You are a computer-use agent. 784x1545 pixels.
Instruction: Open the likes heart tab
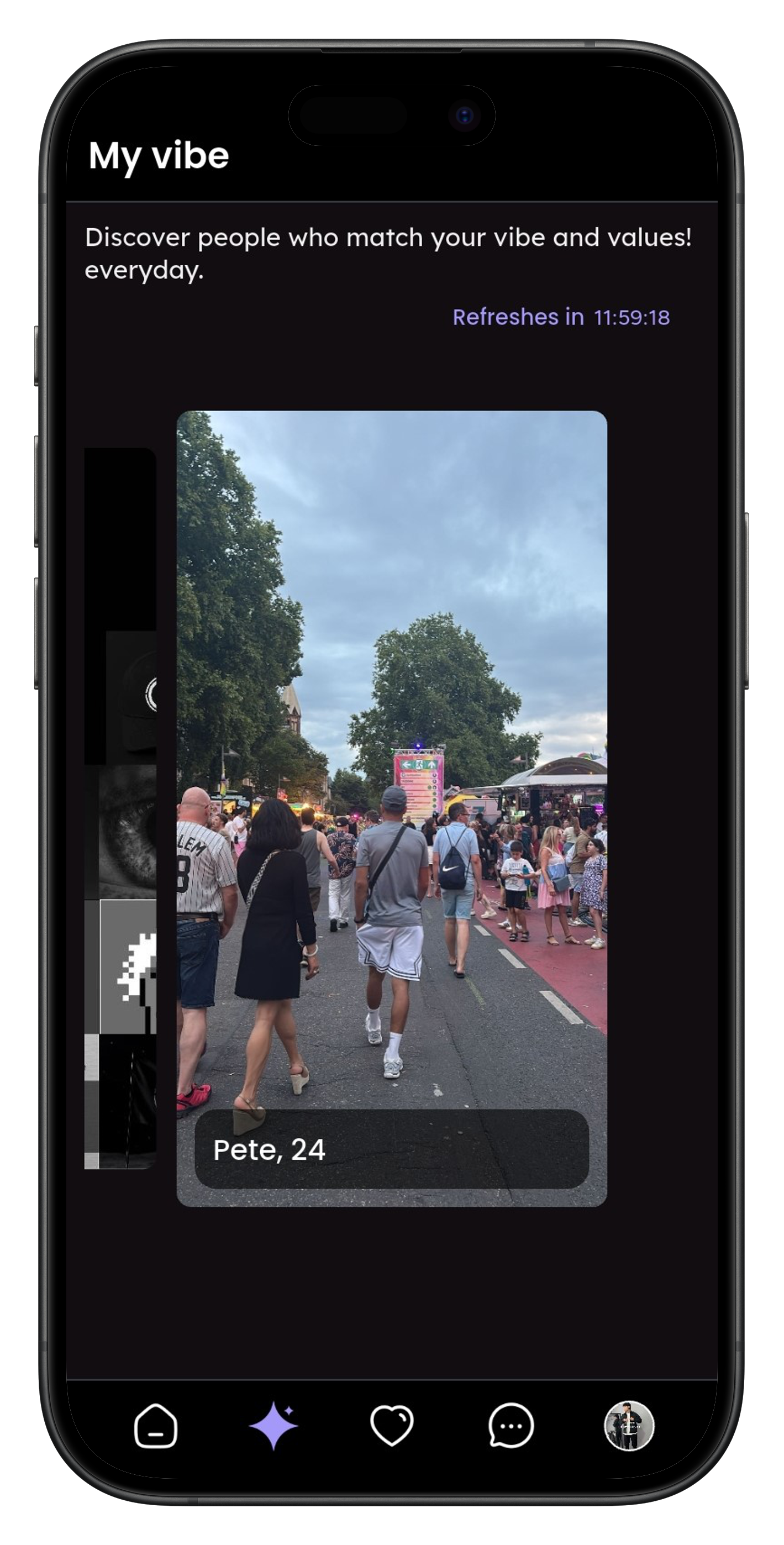392,1426
